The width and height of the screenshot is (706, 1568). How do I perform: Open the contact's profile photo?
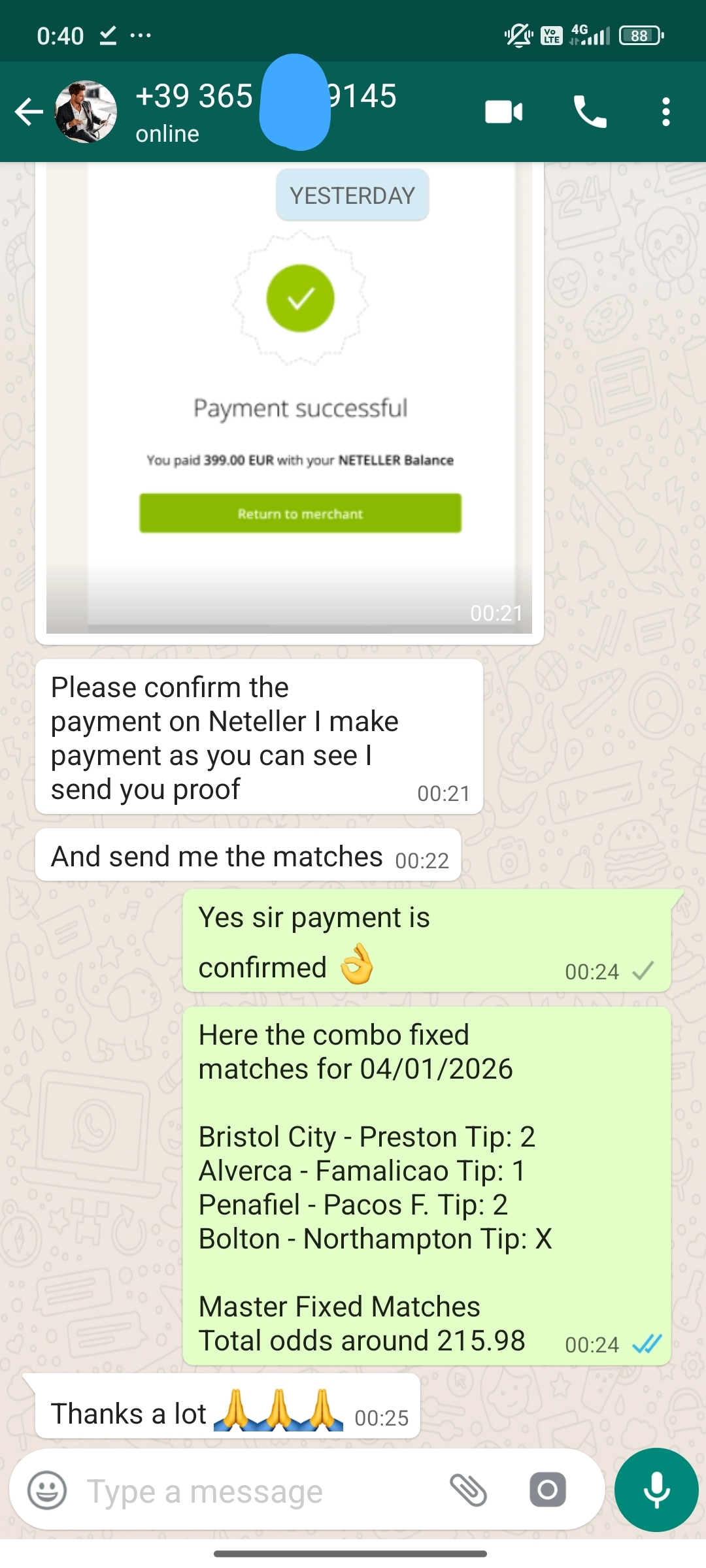pyautogui.click(x=86, y=112)
